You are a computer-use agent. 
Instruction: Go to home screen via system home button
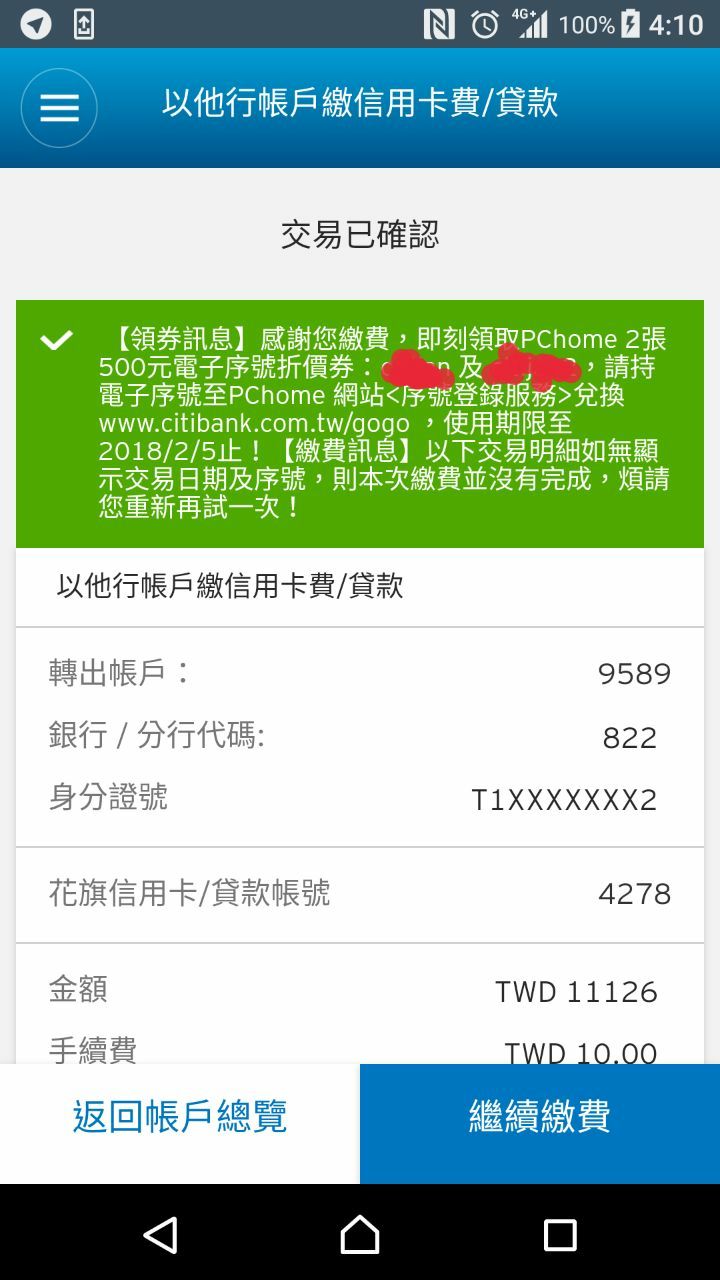[360, 1235]
